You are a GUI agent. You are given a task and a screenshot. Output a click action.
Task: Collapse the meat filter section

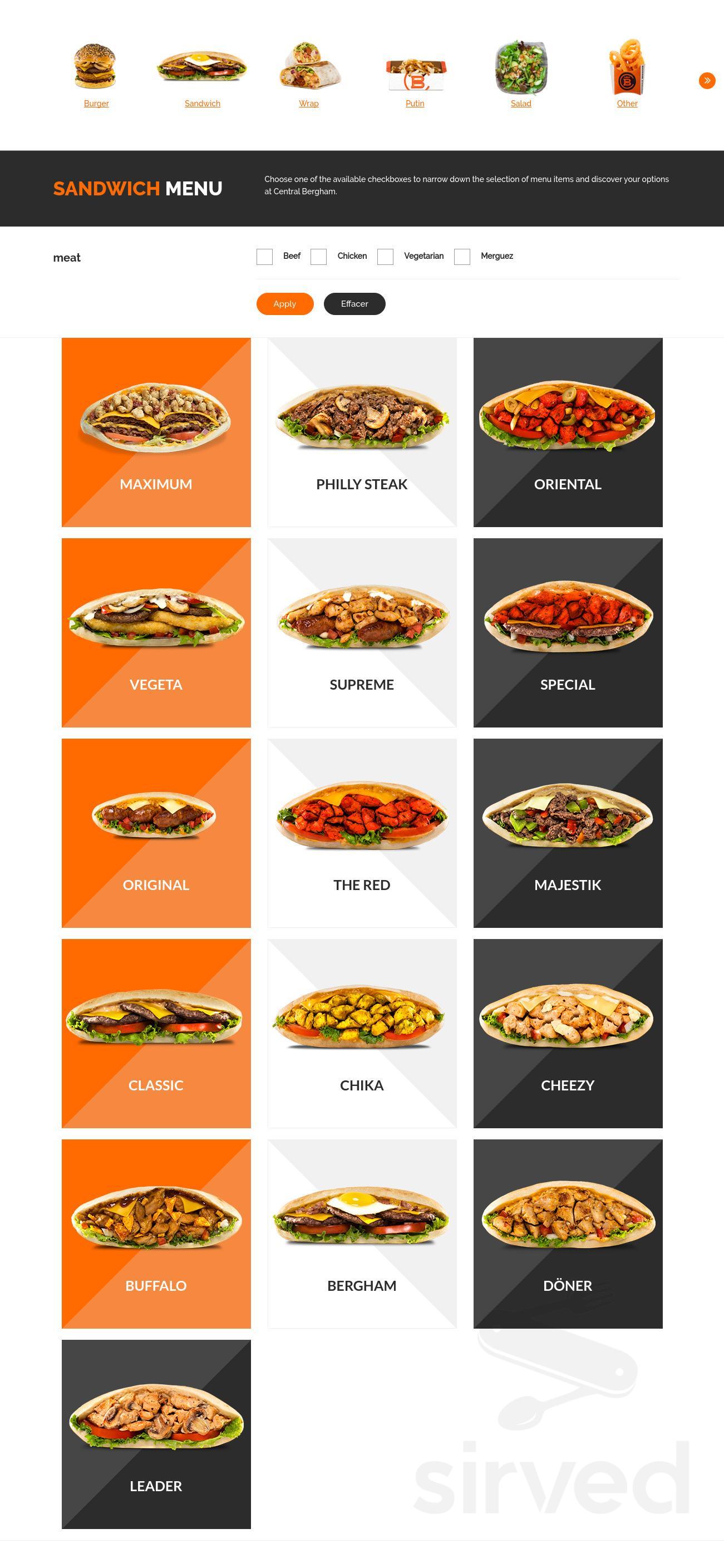[67, 257]
